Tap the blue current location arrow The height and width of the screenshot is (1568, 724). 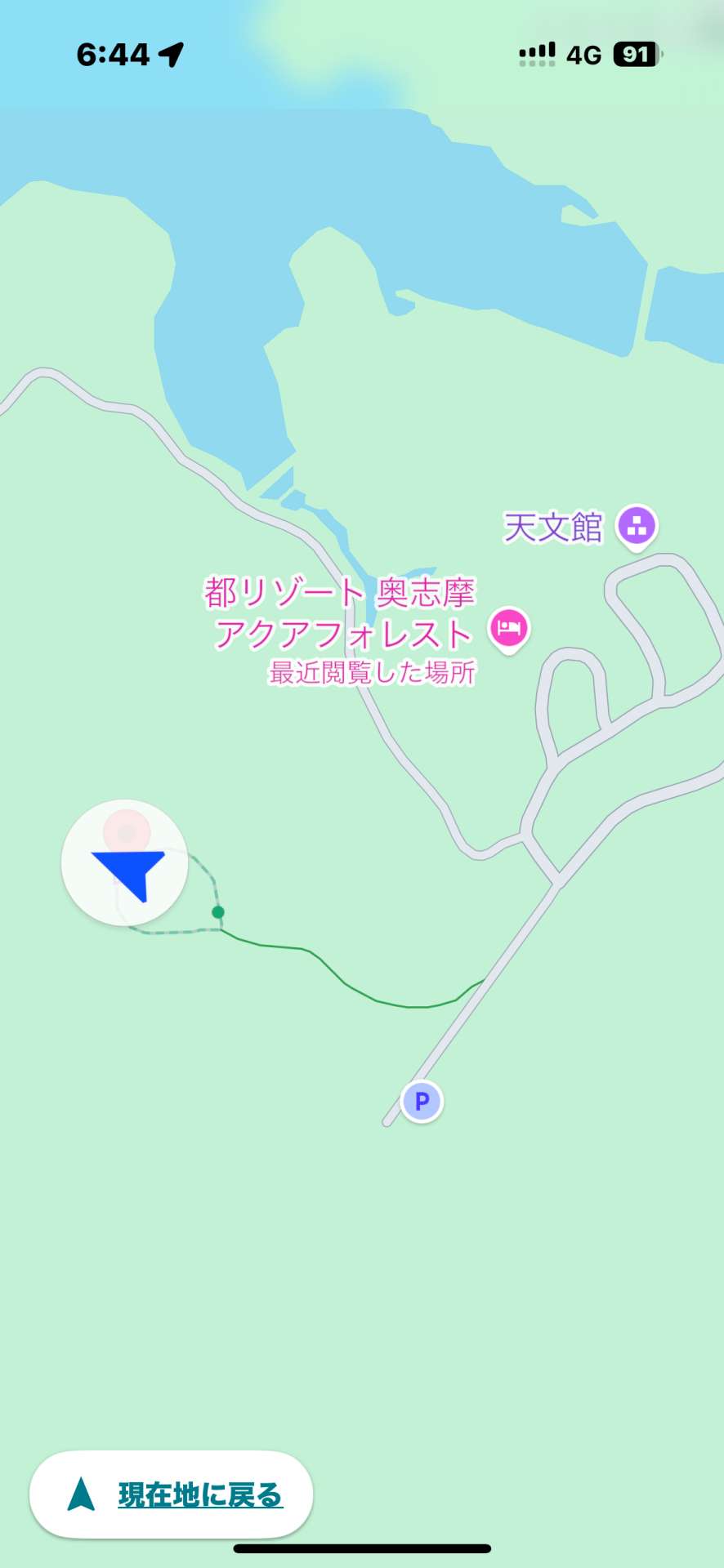click(x=128, y=871)
